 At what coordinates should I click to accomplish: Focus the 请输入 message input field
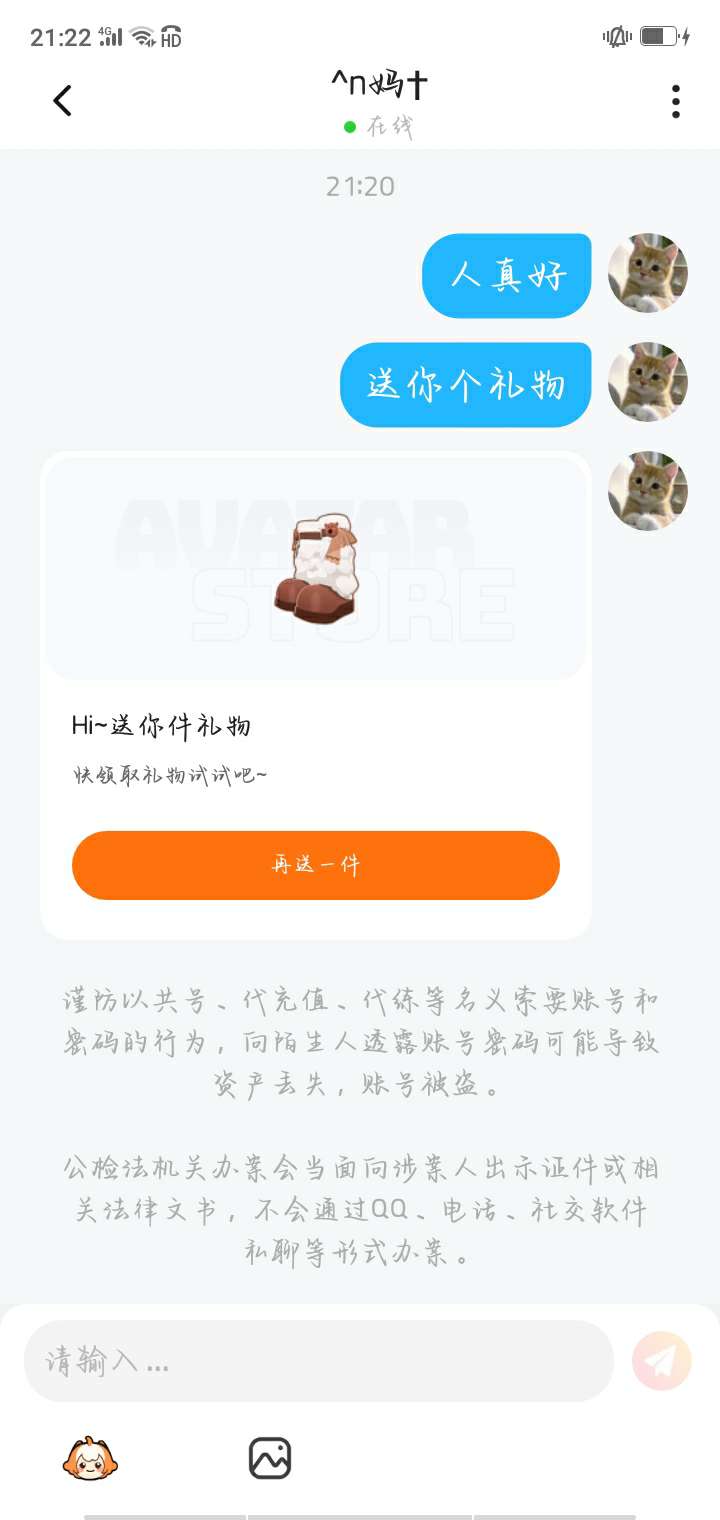(318, 1361)
